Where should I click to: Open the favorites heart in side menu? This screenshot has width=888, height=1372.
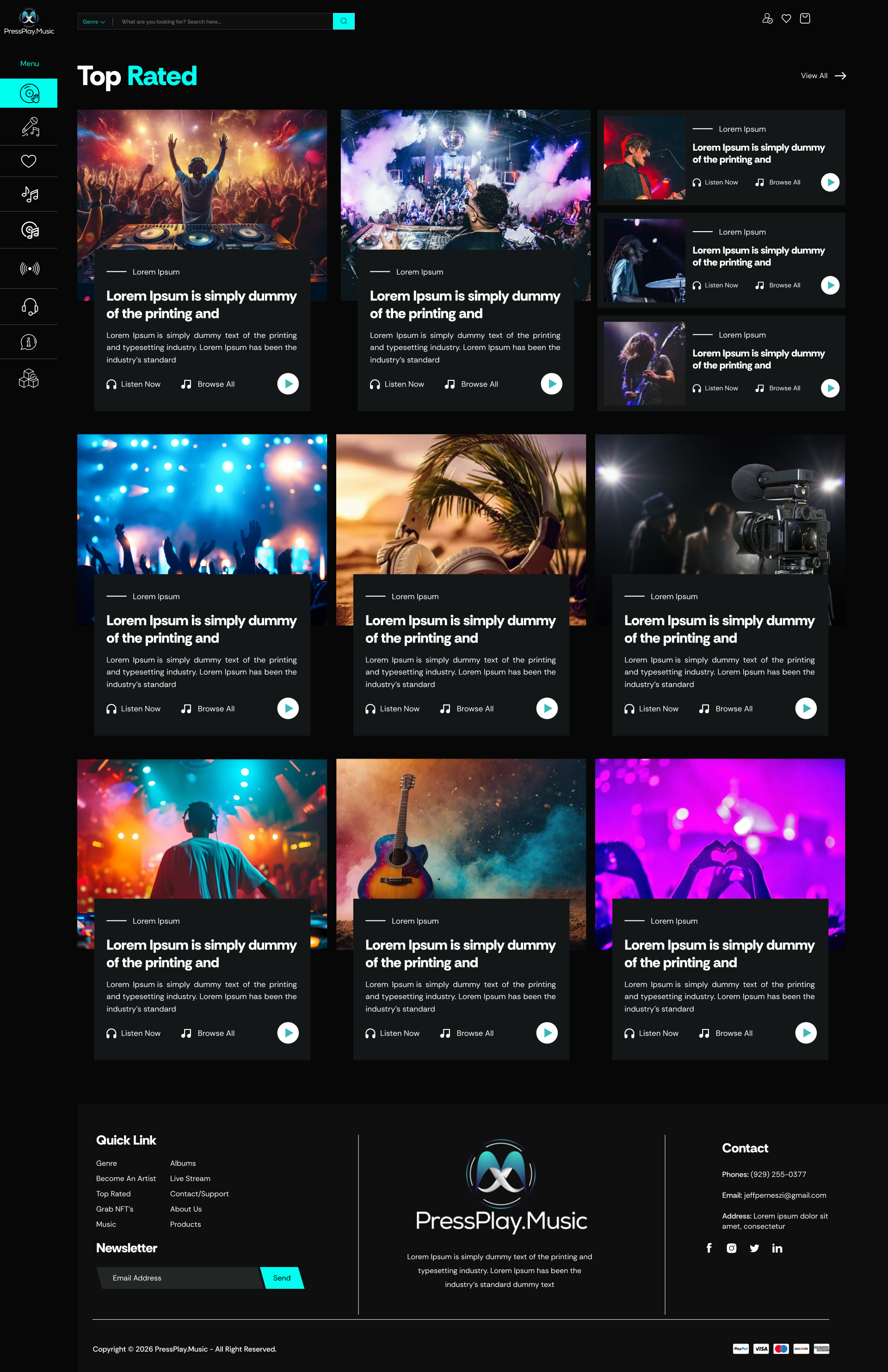[29, 161]
